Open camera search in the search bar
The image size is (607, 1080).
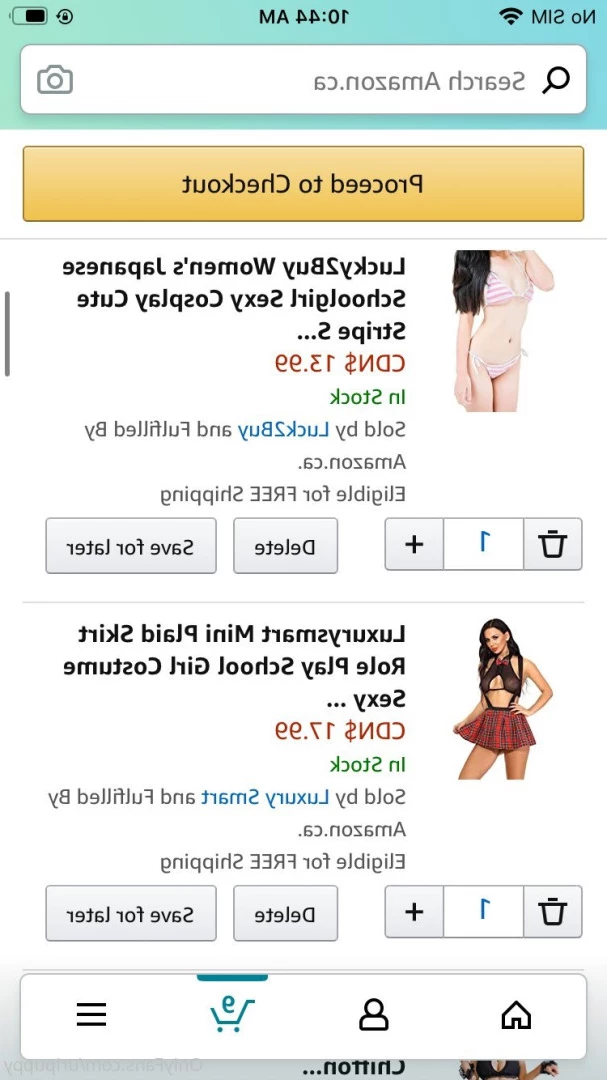tap(55, 80)
